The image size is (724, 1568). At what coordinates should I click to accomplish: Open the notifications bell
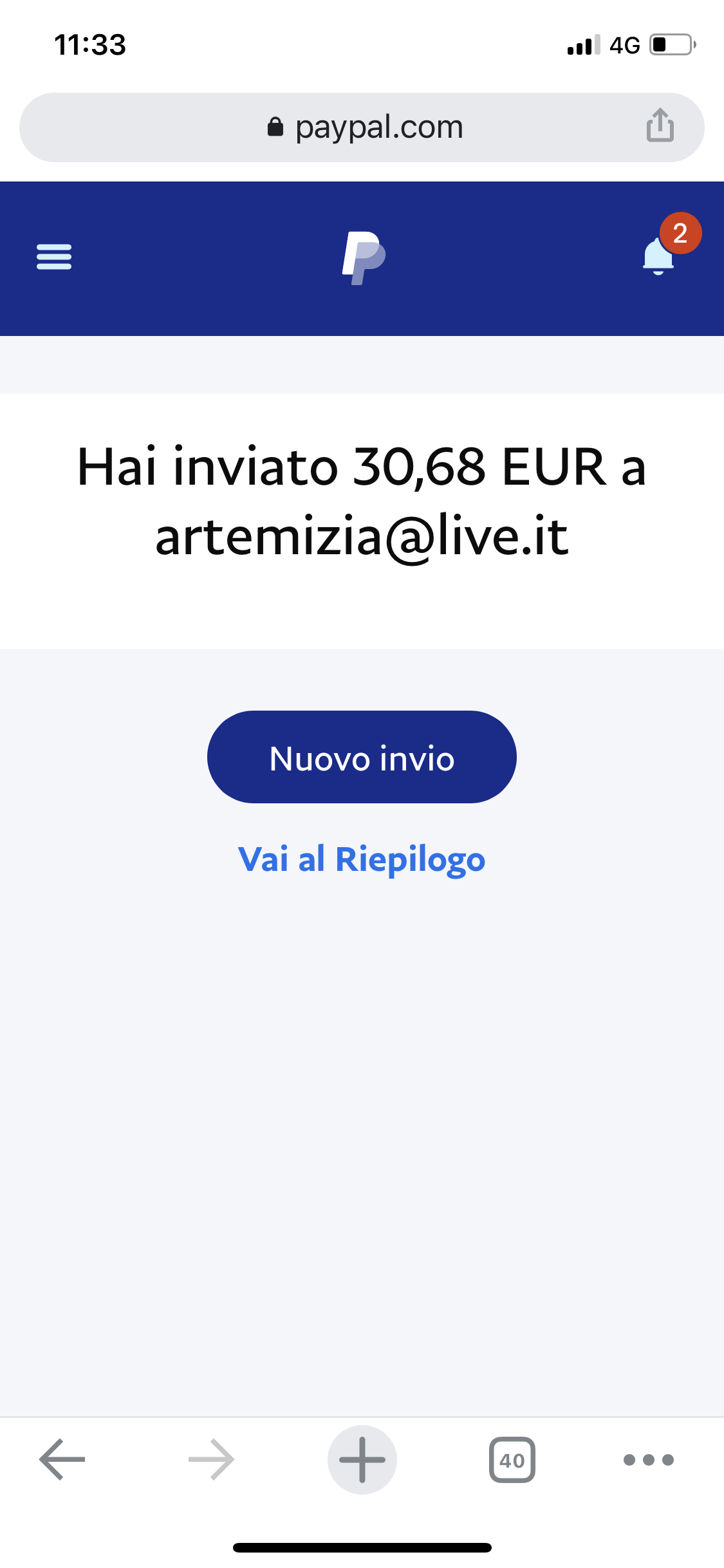coord(659,256)
